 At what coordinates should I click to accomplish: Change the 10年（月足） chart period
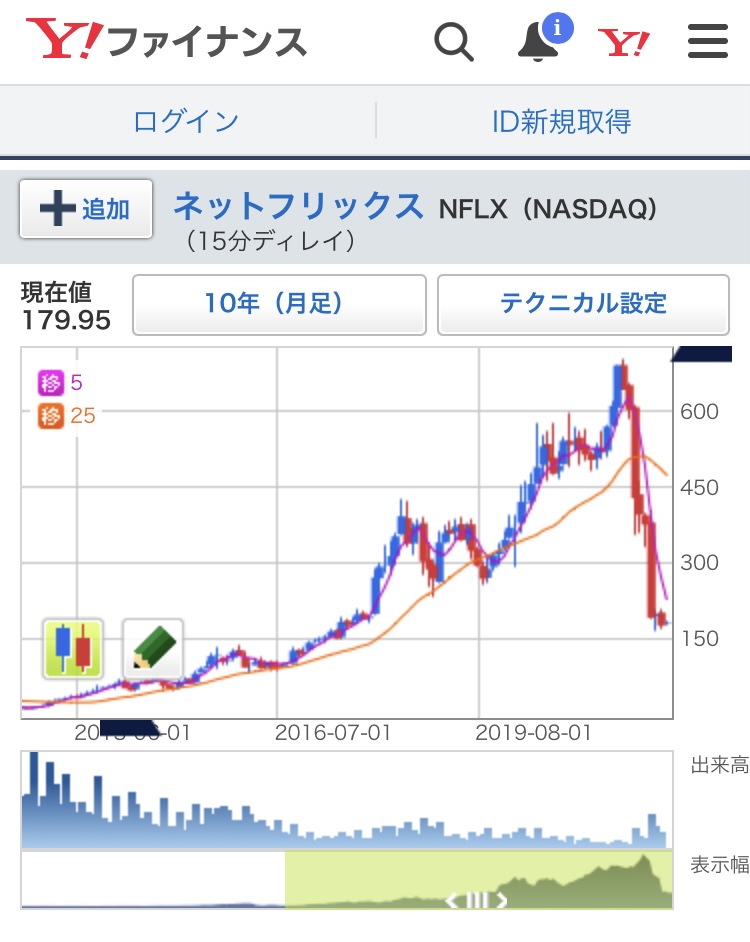click(x=279, y=305)
